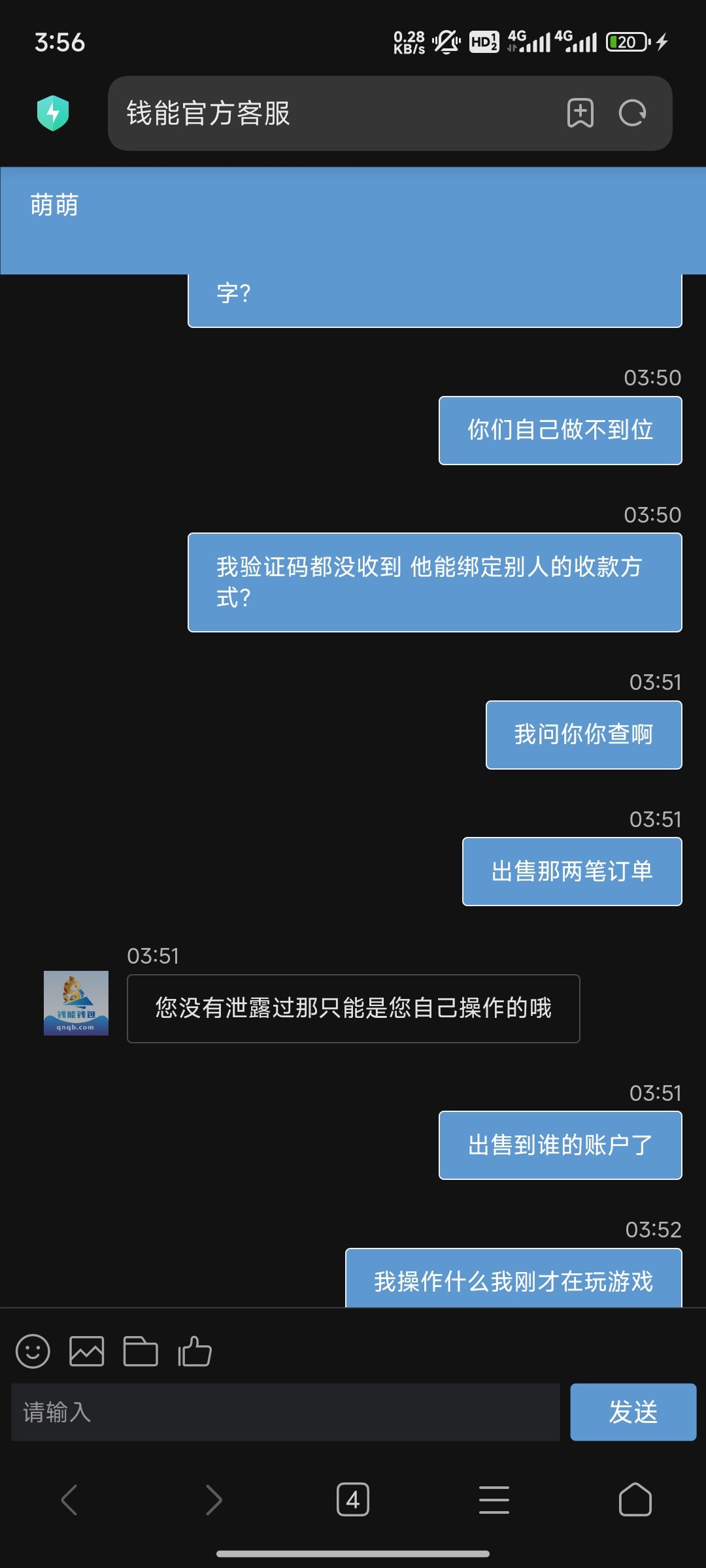
Task: Send the message with 发送
Action: [x=633, y=1412]
